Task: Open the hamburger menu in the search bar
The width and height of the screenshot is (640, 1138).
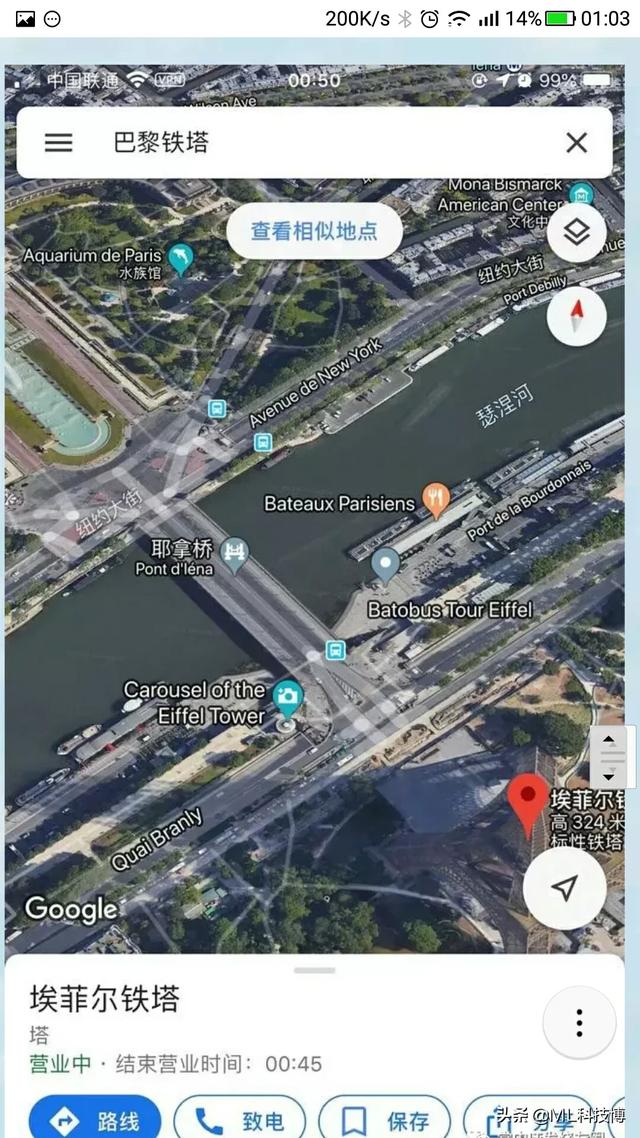Action: (59, 143)
